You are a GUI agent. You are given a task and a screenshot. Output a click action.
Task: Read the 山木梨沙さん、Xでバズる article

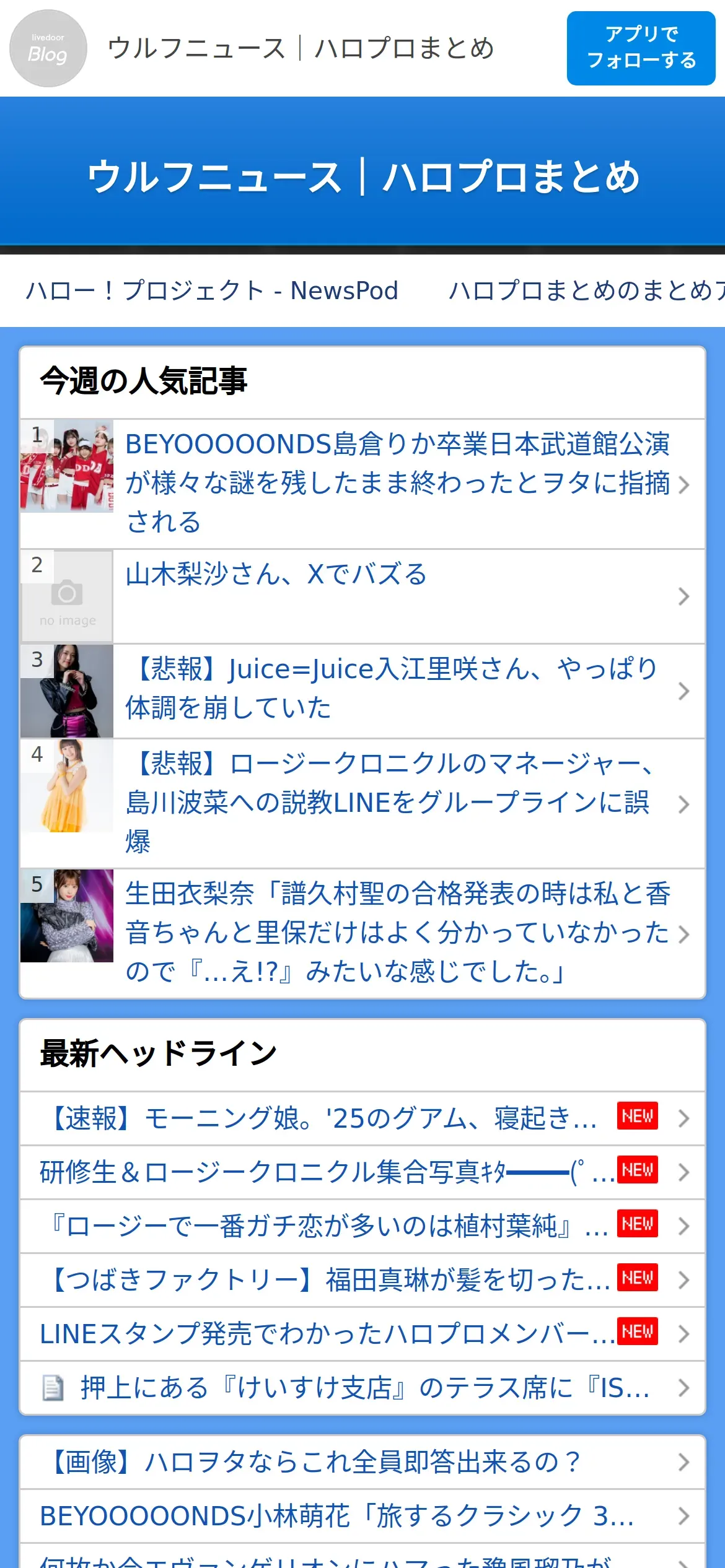pos(276,575)
